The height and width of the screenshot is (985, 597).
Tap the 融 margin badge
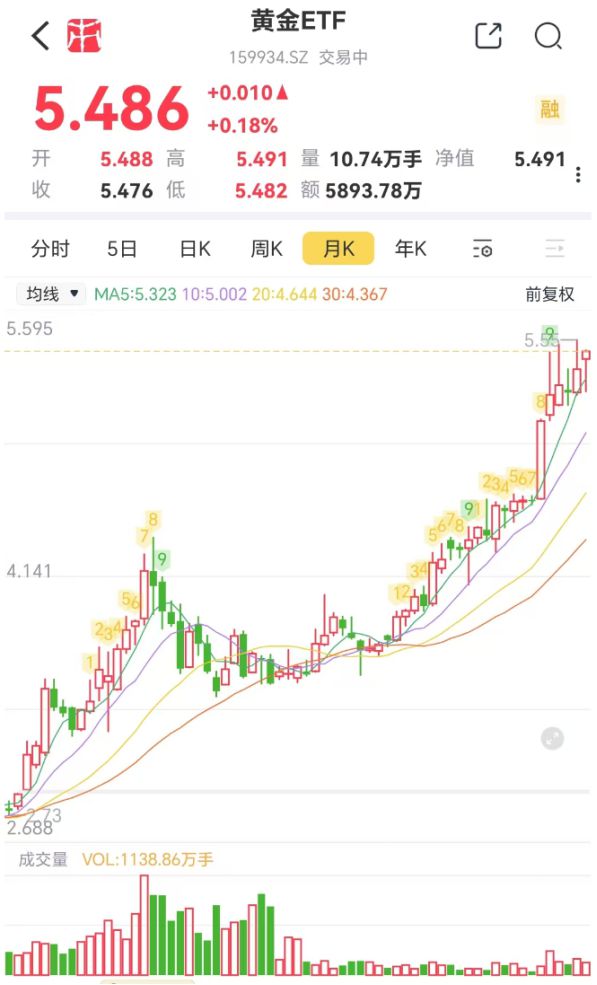(550, 109)
